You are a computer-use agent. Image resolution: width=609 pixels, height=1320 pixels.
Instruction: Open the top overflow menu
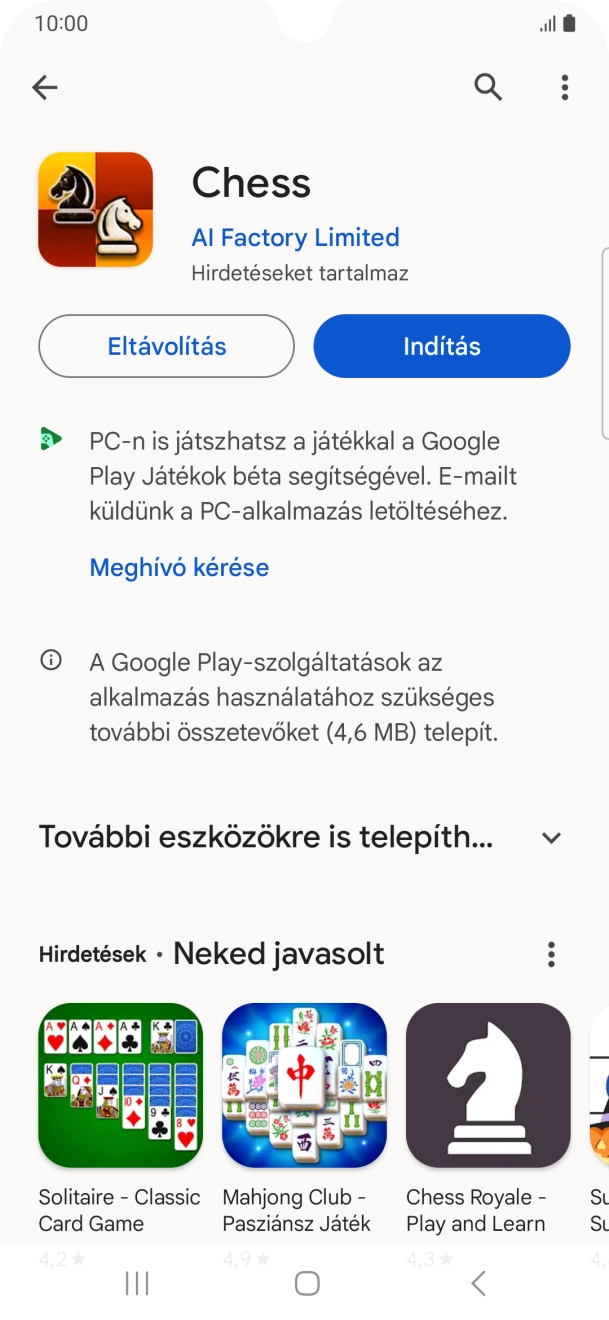click(x=565, y=88)
